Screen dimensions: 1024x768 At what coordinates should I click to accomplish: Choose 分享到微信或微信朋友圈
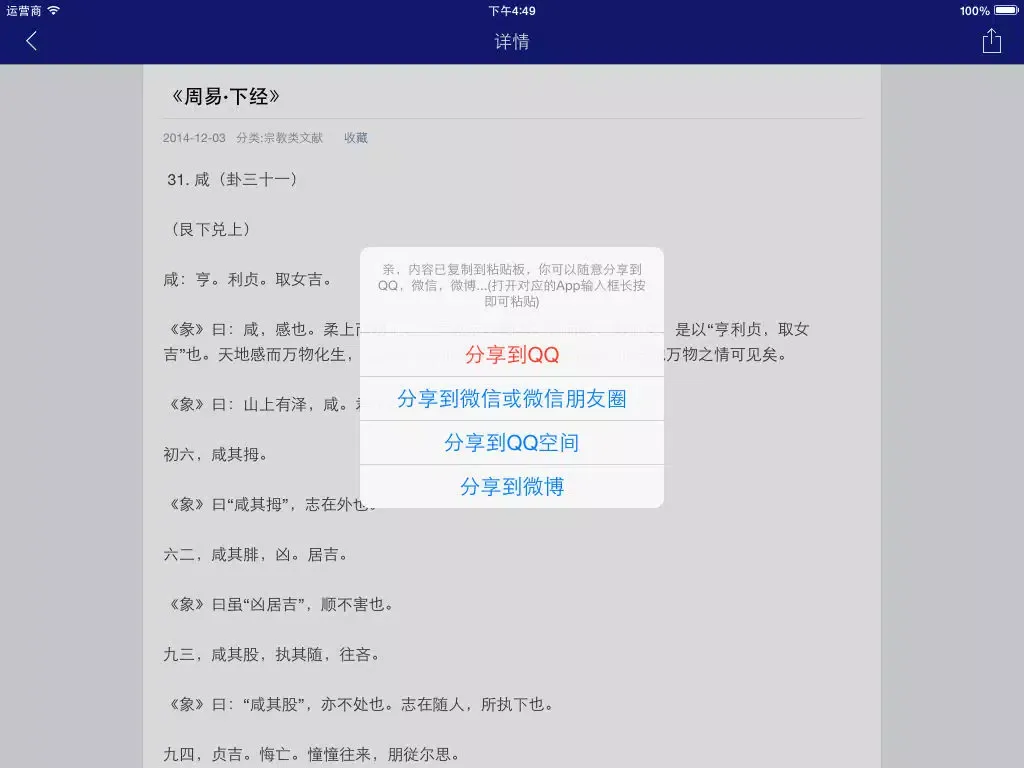(511, 399)
